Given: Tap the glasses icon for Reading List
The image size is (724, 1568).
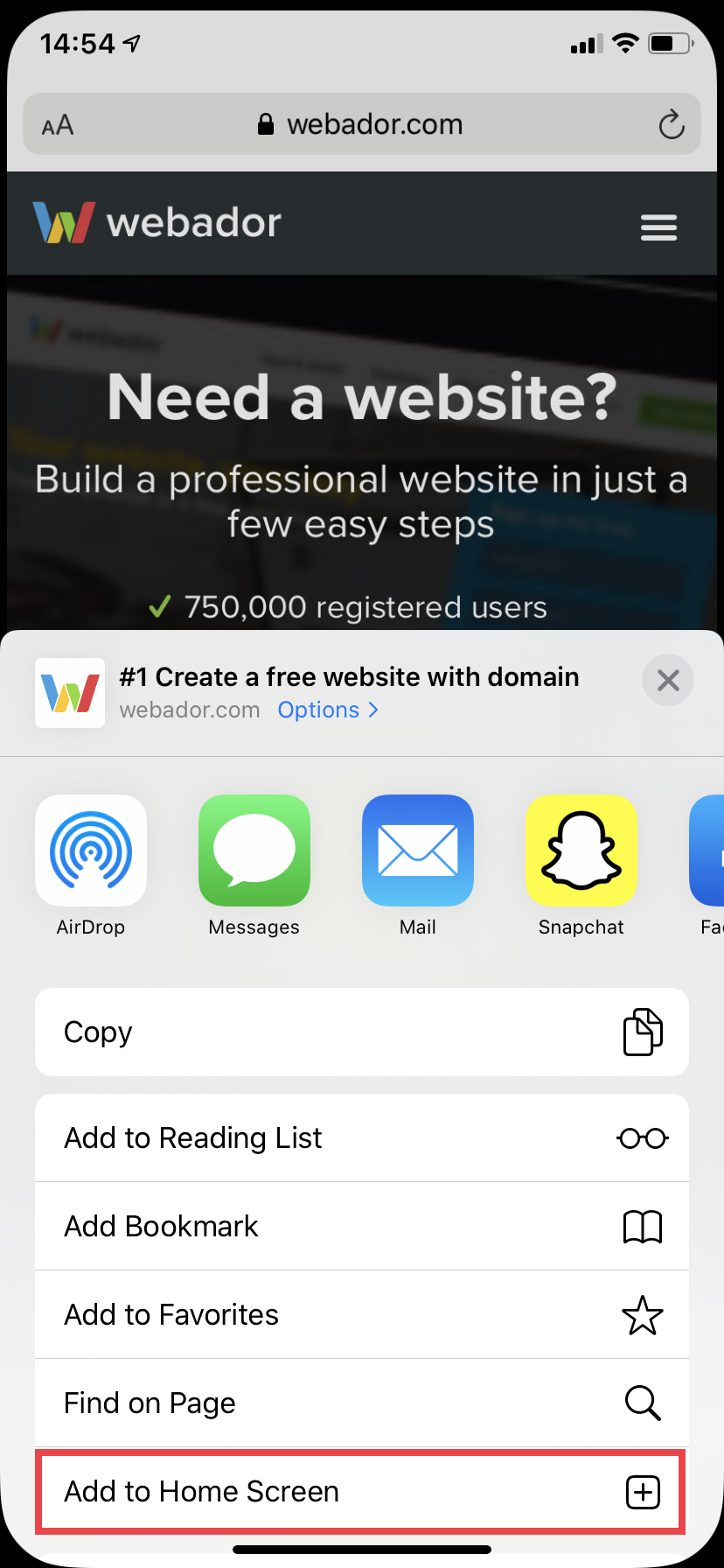Looking at the screenshot, I should point(643,1137).
